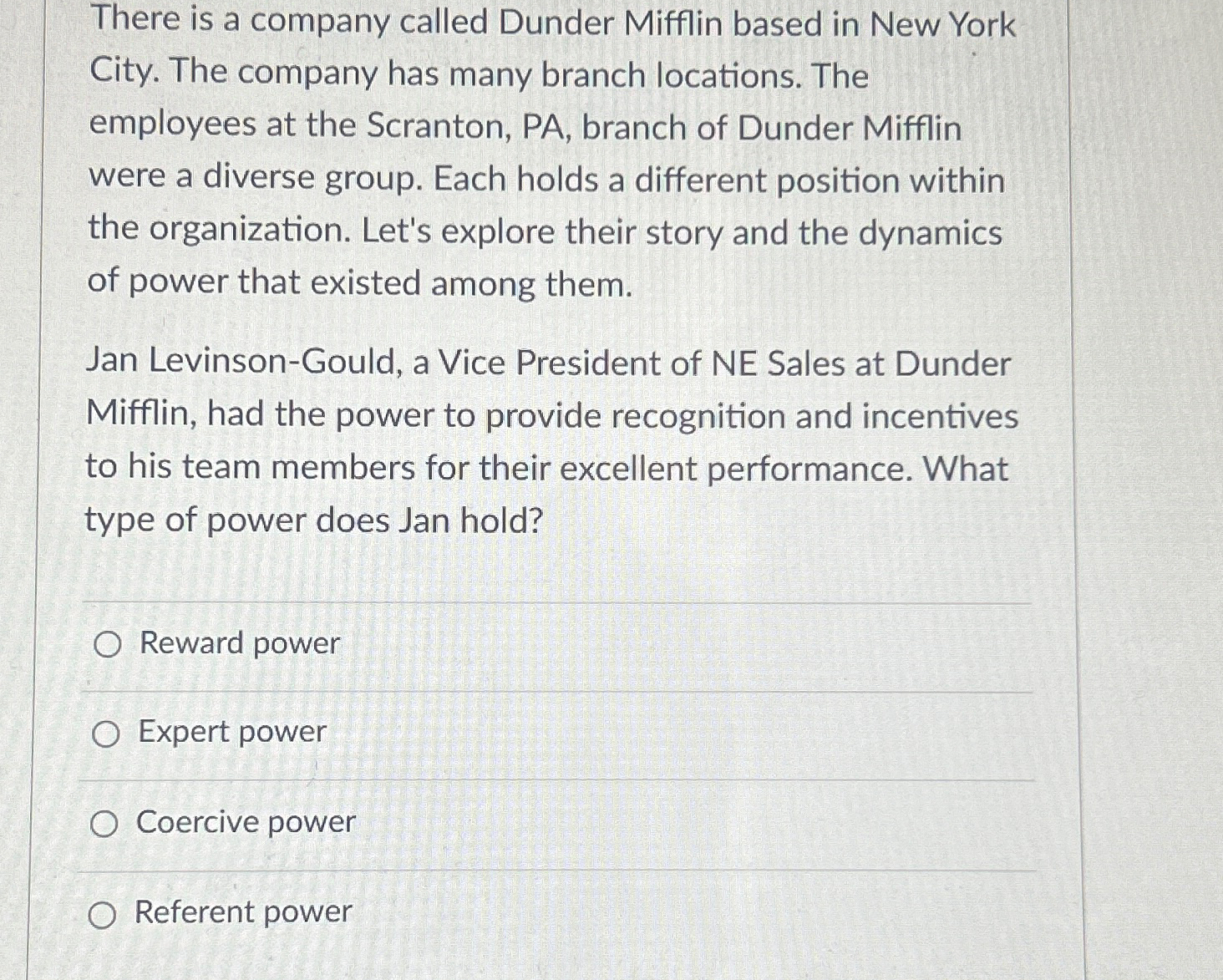Viewport: 1223px width, 980px height.
Task: Mark the Coercive power radio button
Action: tap(104, 825)
